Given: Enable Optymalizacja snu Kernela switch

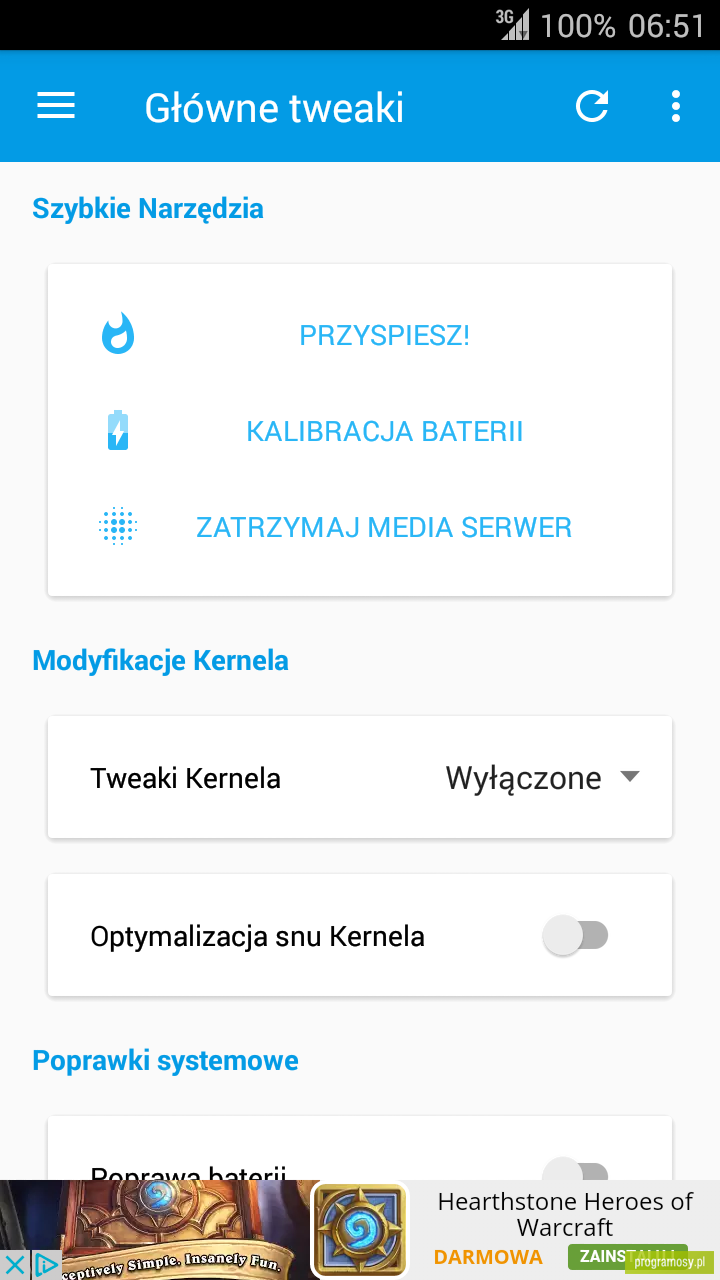Looking at the screenshot, I should [x=575, y=936].
